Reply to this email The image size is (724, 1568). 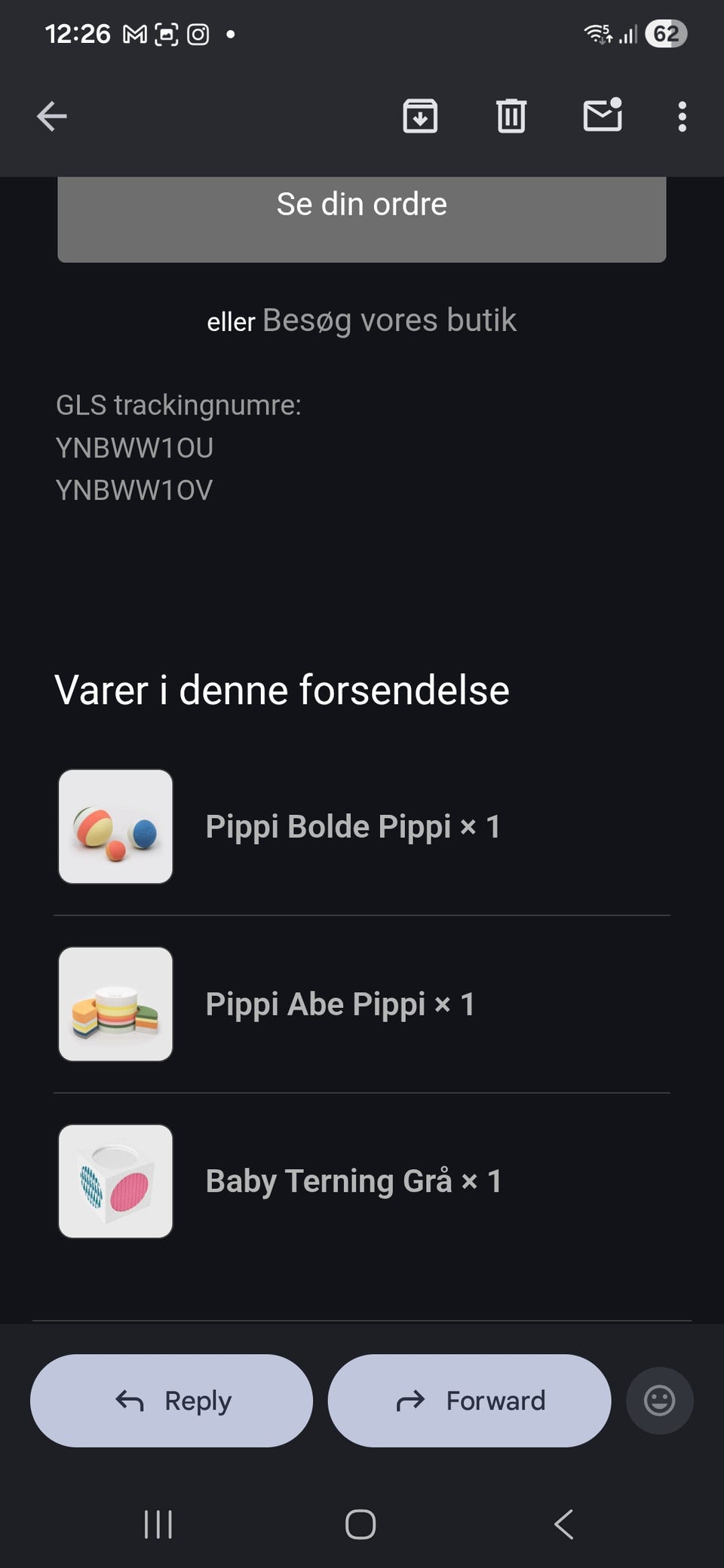(172, 1401)
